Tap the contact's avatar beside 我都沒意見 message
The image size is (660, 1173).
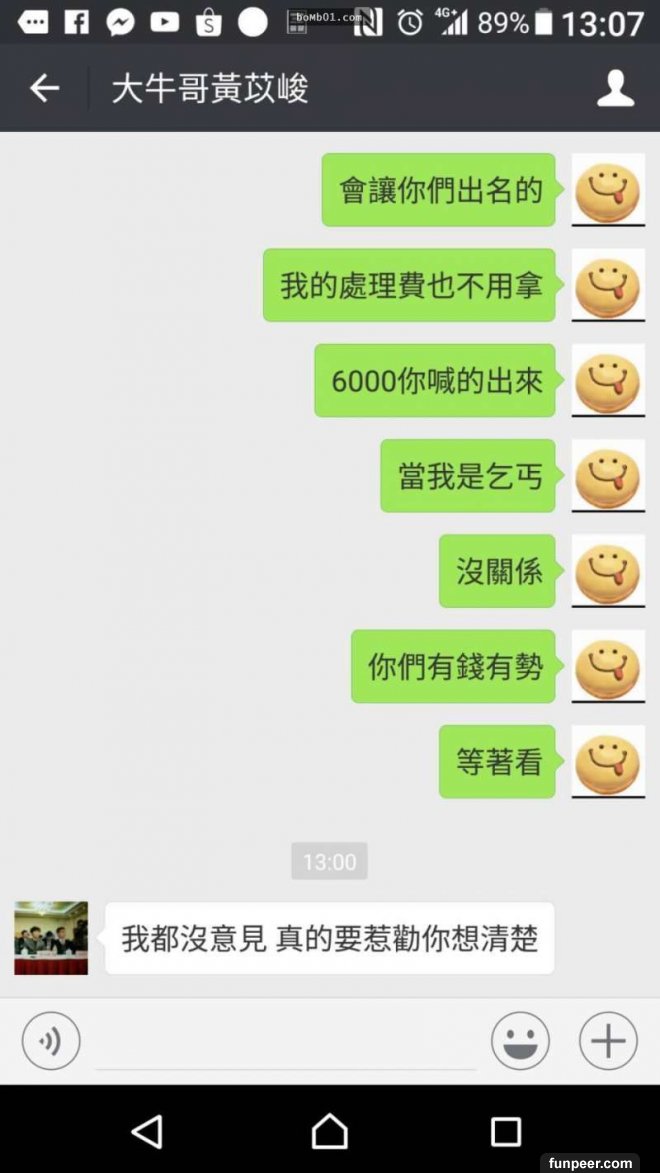coord(51,937)
